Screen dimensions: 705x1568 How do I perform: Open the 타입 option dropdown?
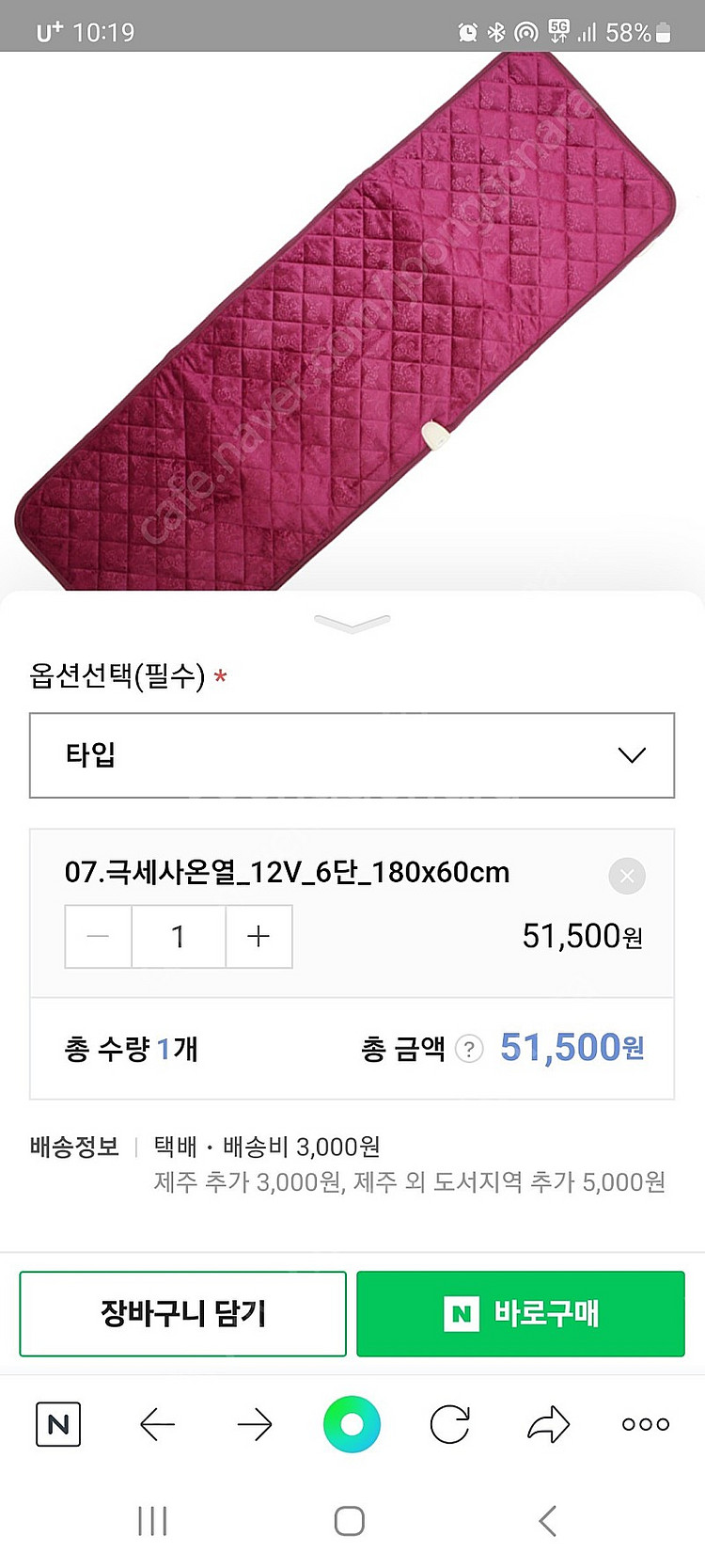point(352,755)
